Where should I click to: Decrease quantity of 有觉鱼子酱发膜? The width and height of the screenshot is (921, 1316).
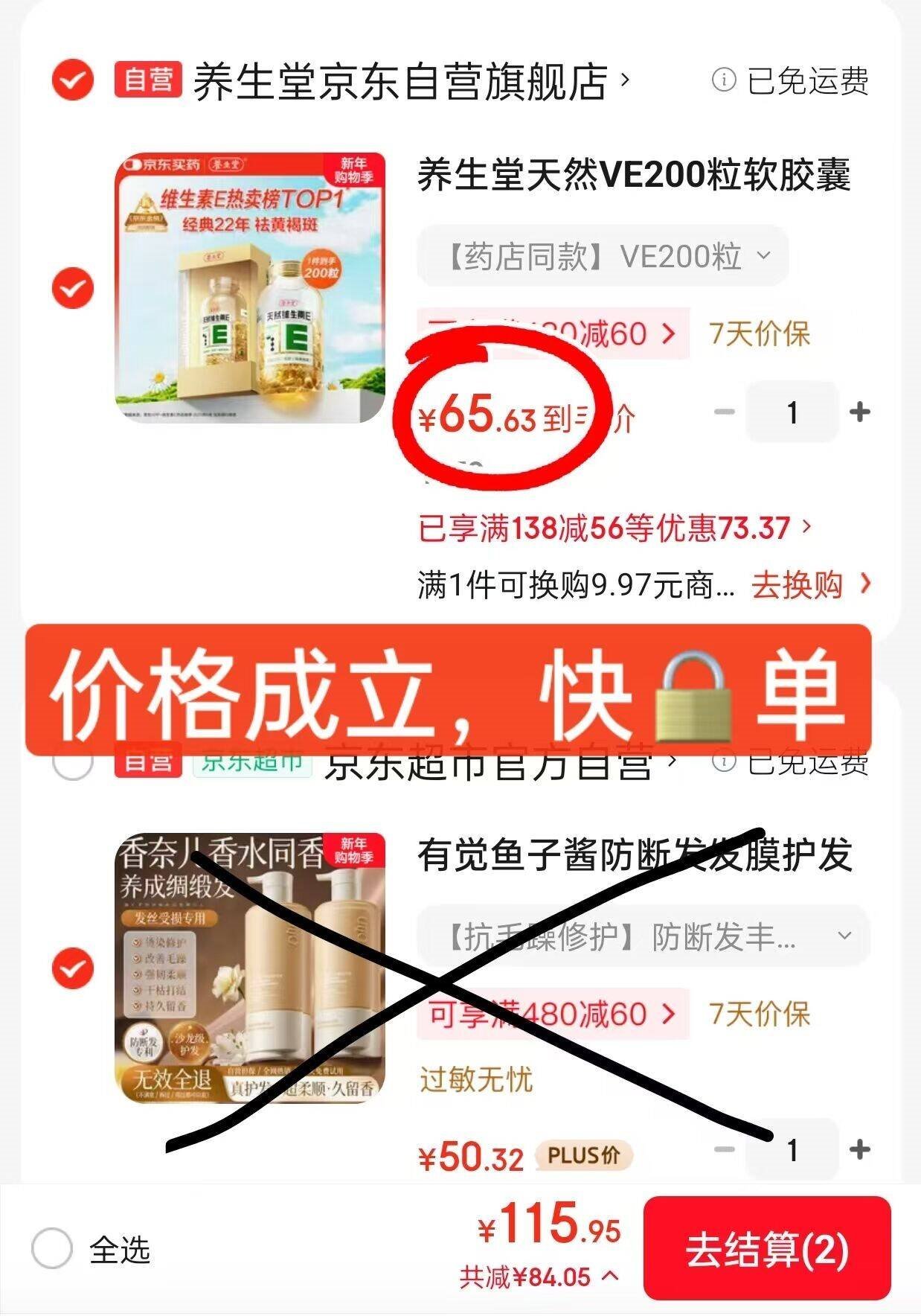coord(724,1149)
